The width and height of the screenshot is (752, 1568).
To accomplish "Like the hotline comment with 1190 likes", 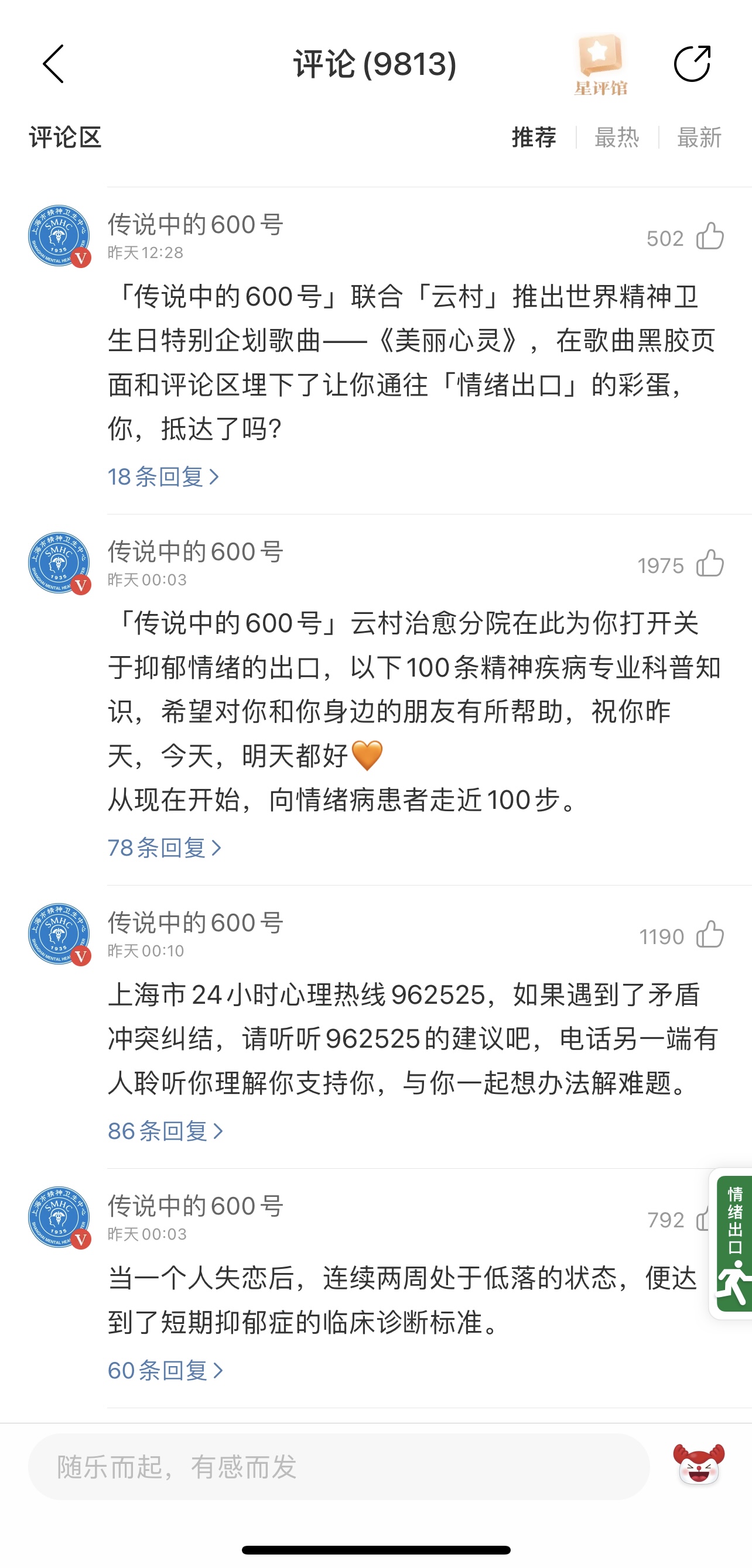I will (709, 935).
